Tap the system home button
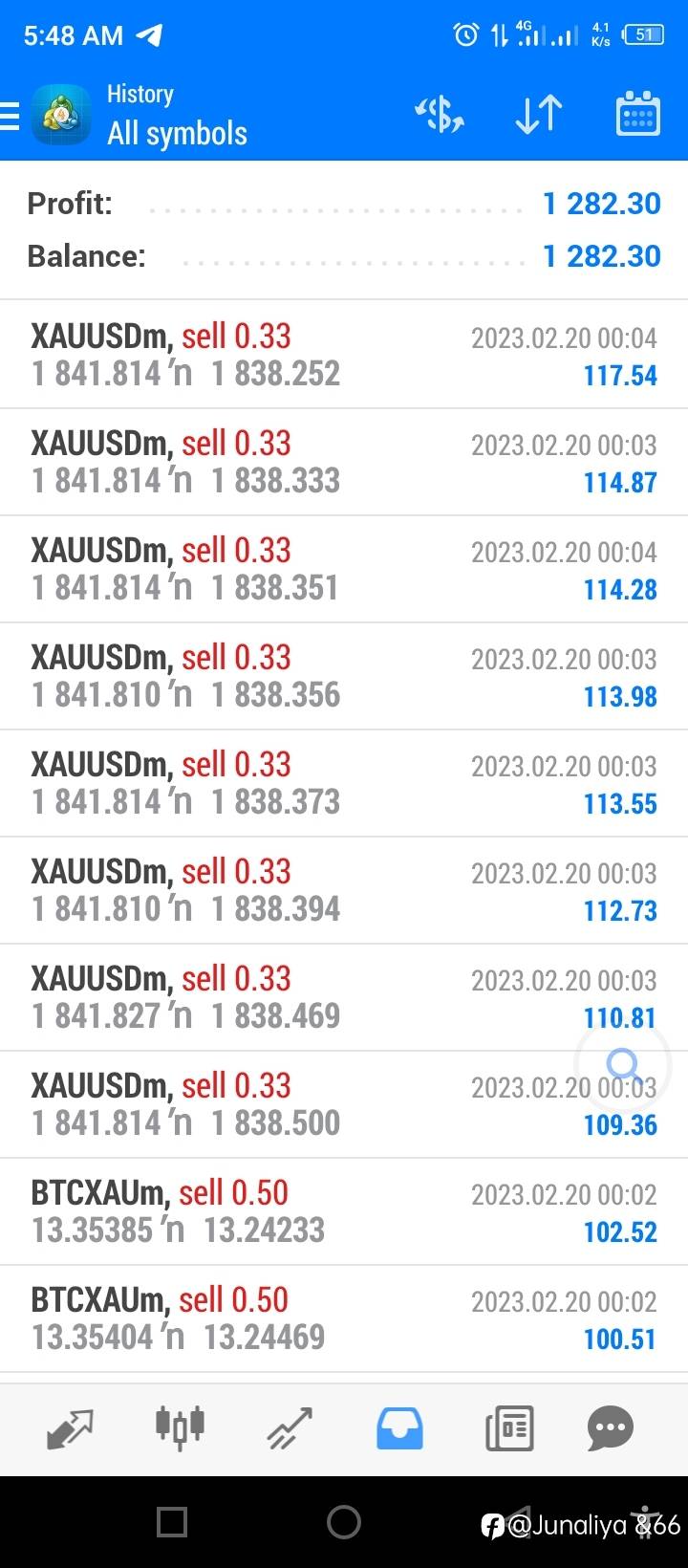The height and width of the screenshot is (1568, 688). [x=344, y=1521]
